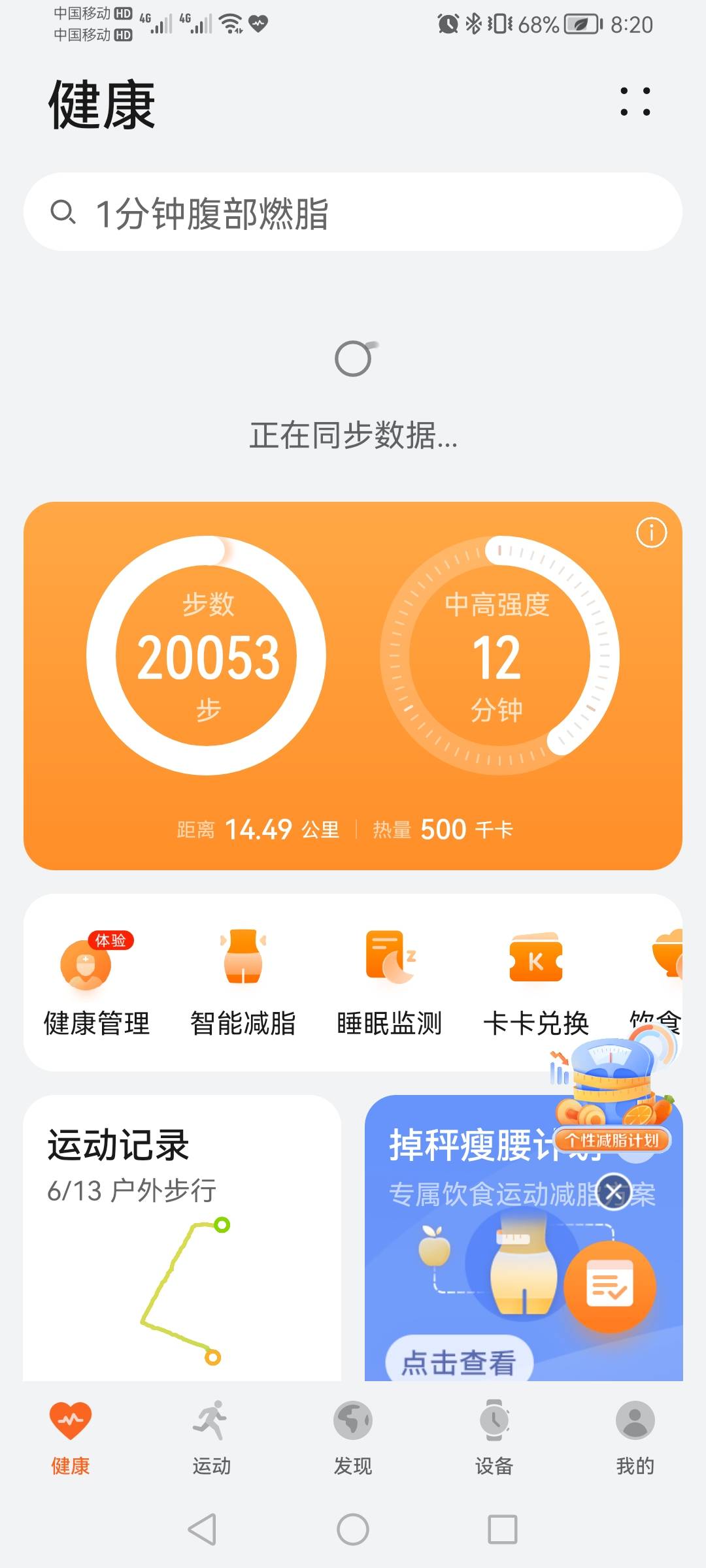706x1568 pixels.
Task: Tap the info icon on the step card
Action: pos(650,534)
